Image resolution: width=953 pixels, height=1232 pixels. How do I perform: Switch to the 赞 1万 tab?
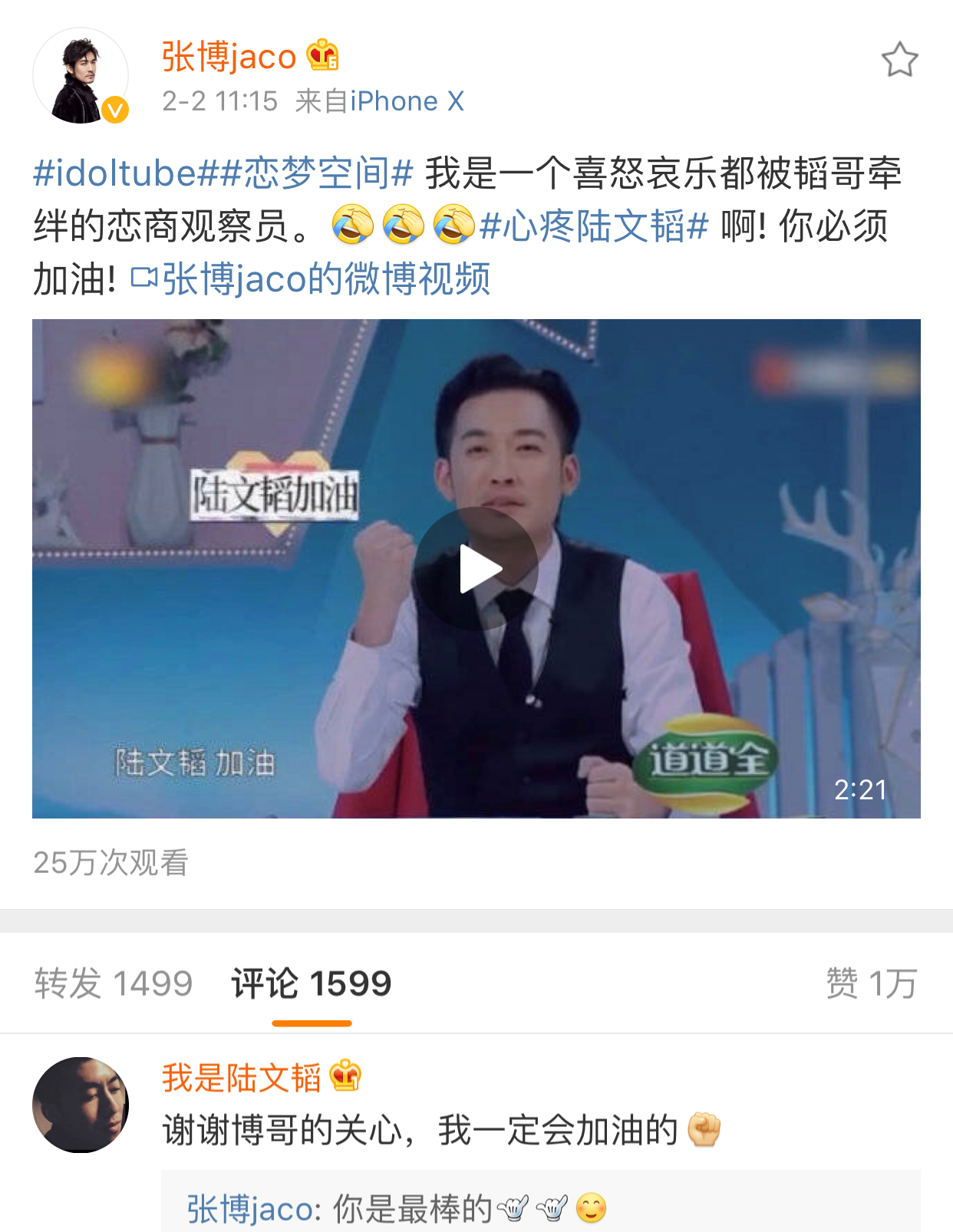click(x=871, y=983)
